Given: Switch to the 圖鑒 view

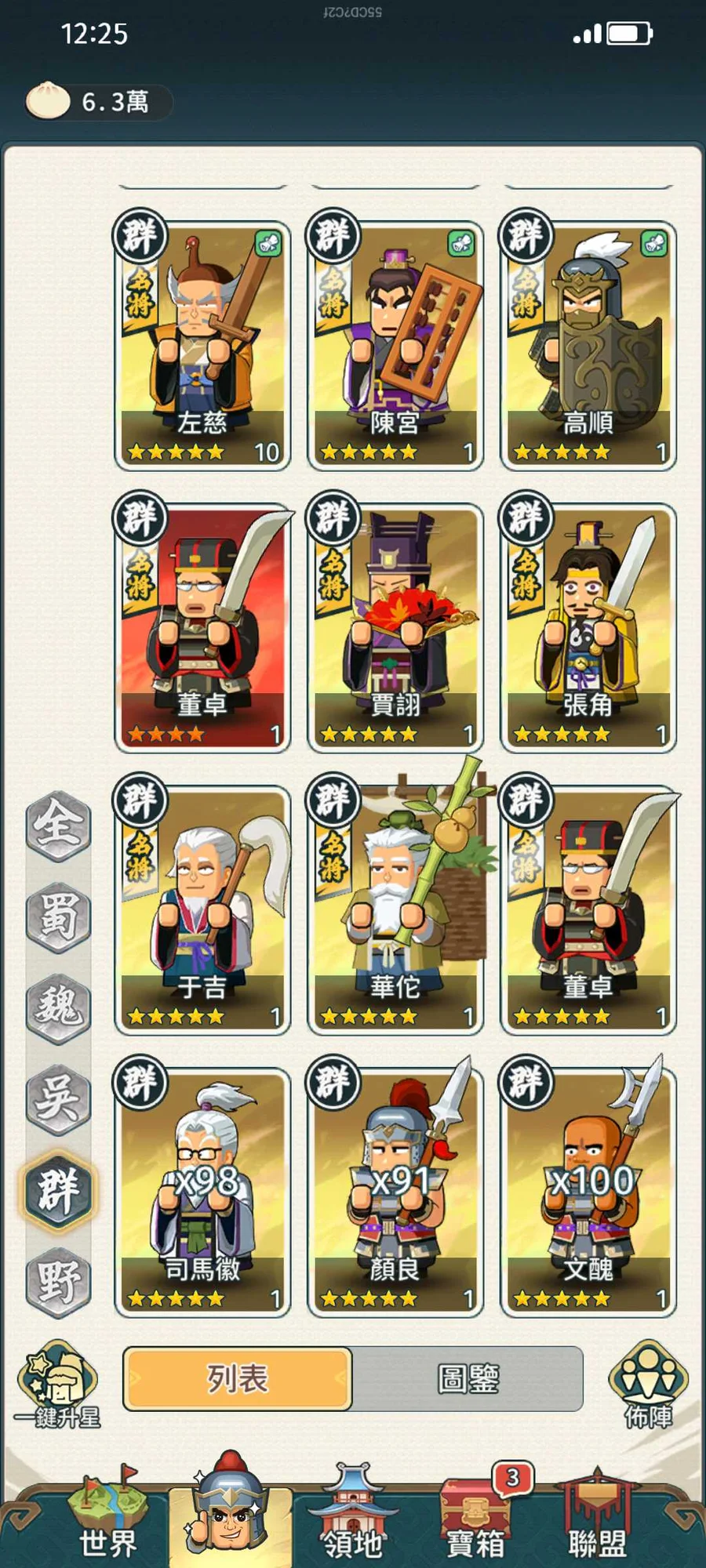Looking at the screenshot, I should pos(468,1379).
